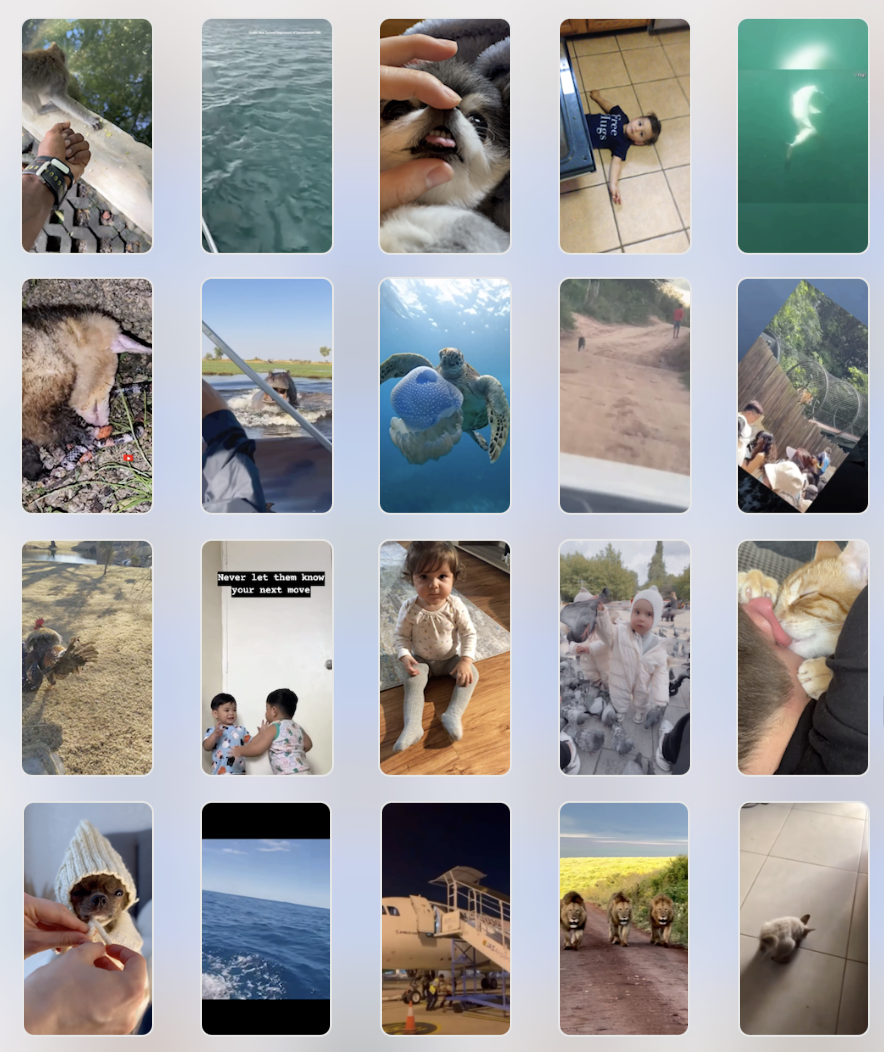Open the airplane boarding stairs video

445,918
